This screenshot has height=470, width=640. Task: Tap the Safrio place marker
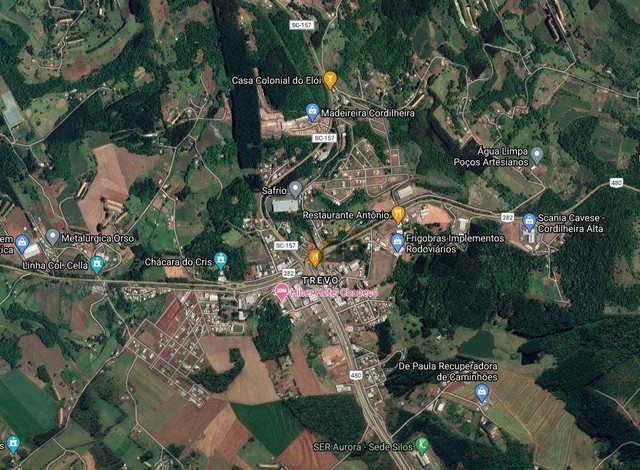click(296, 188)
